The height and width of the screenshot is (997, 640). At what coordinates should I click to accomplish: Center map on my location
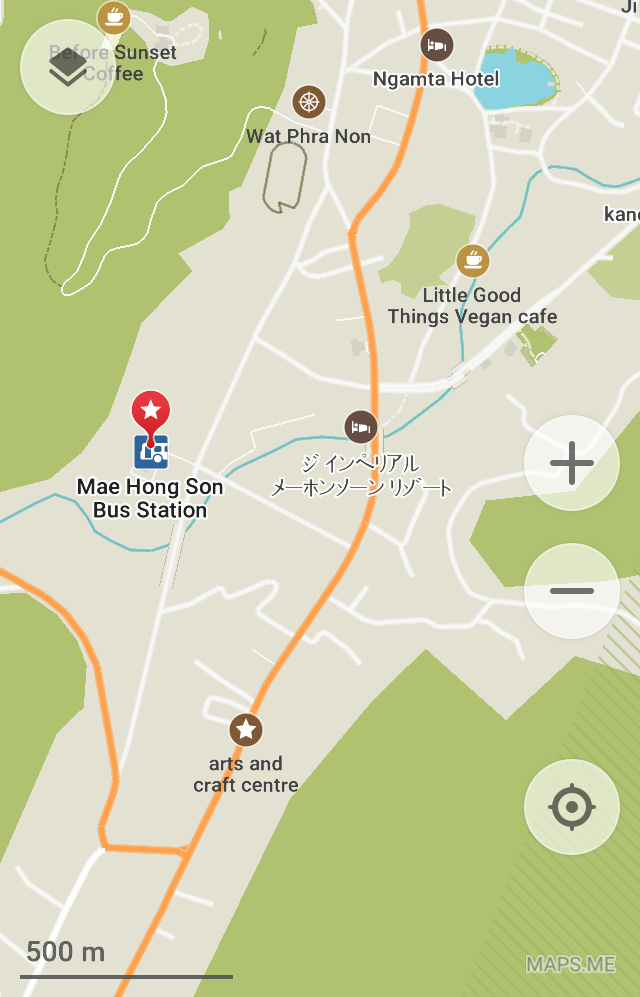(x=571, y=807)
